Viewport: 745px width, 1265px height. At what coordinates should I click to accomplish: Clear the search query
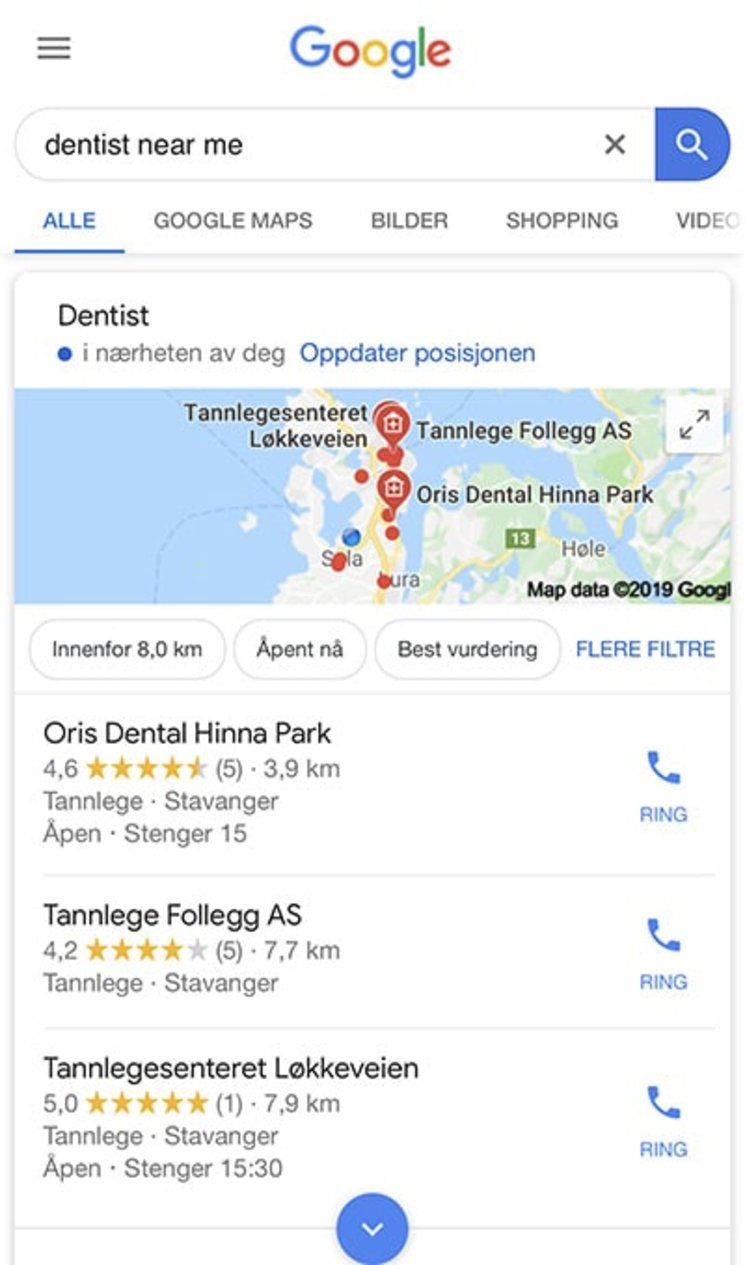click(x=615, y=145)
